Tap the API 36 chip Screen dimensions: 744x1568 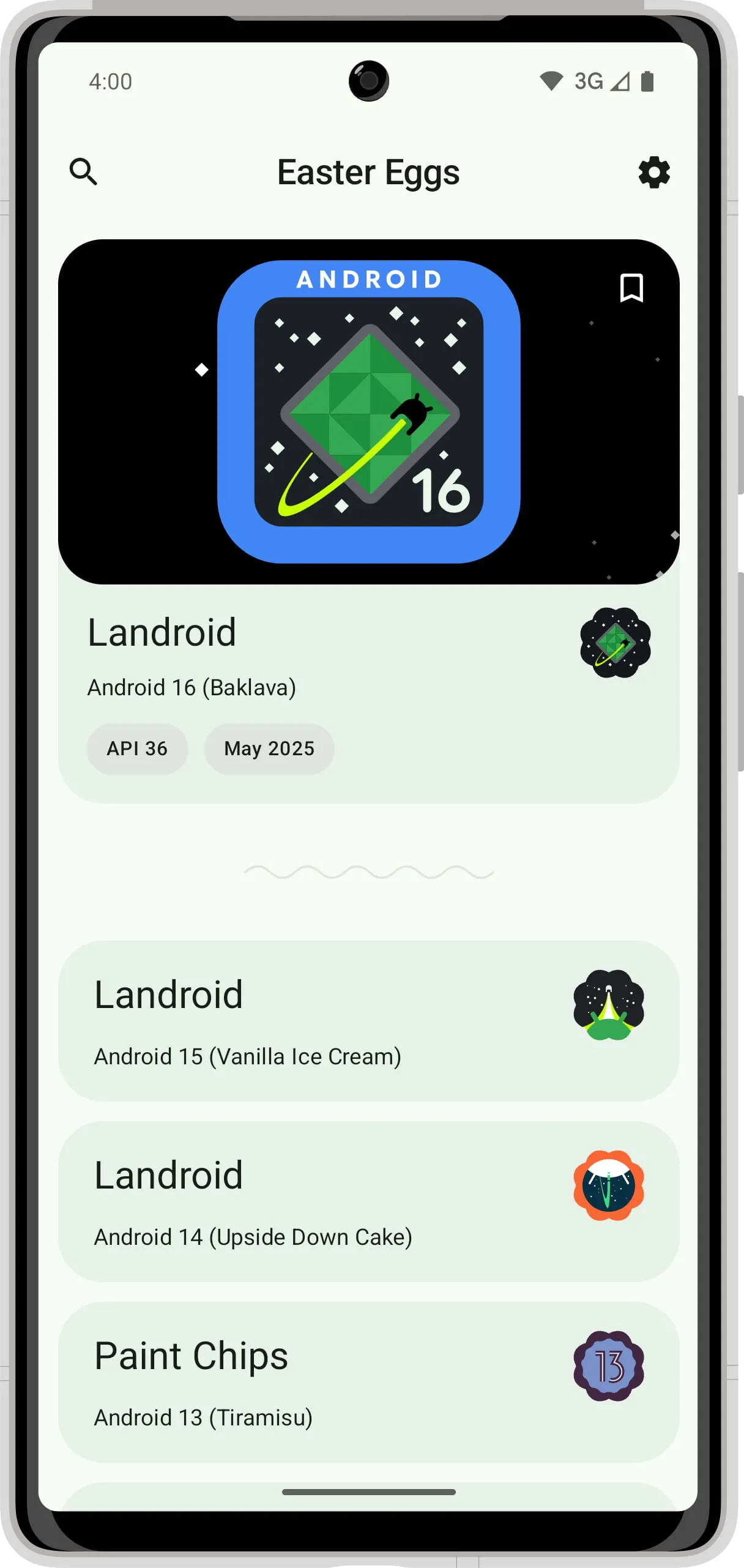137,749
